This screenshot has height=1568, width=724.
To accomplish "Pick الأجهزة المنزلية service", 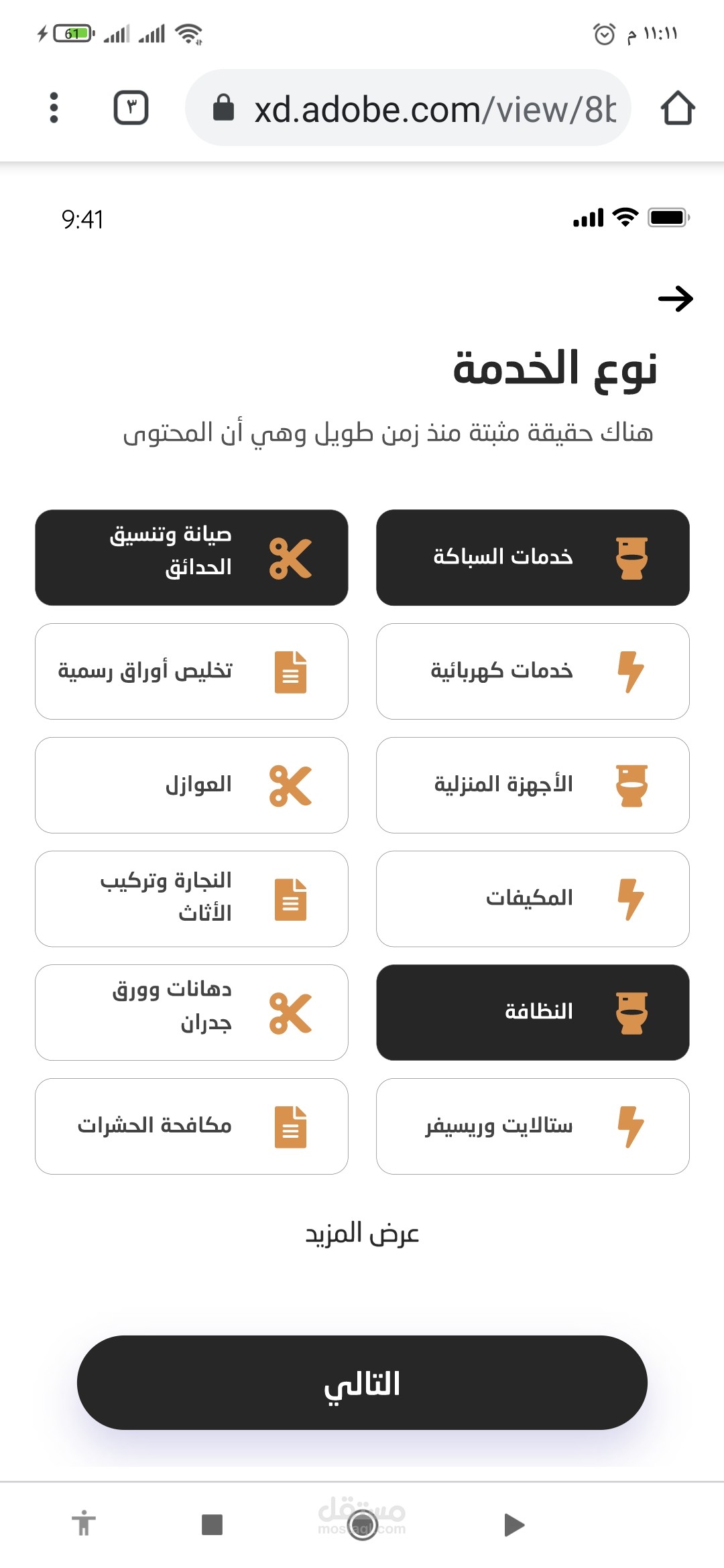I will (532, 785).
